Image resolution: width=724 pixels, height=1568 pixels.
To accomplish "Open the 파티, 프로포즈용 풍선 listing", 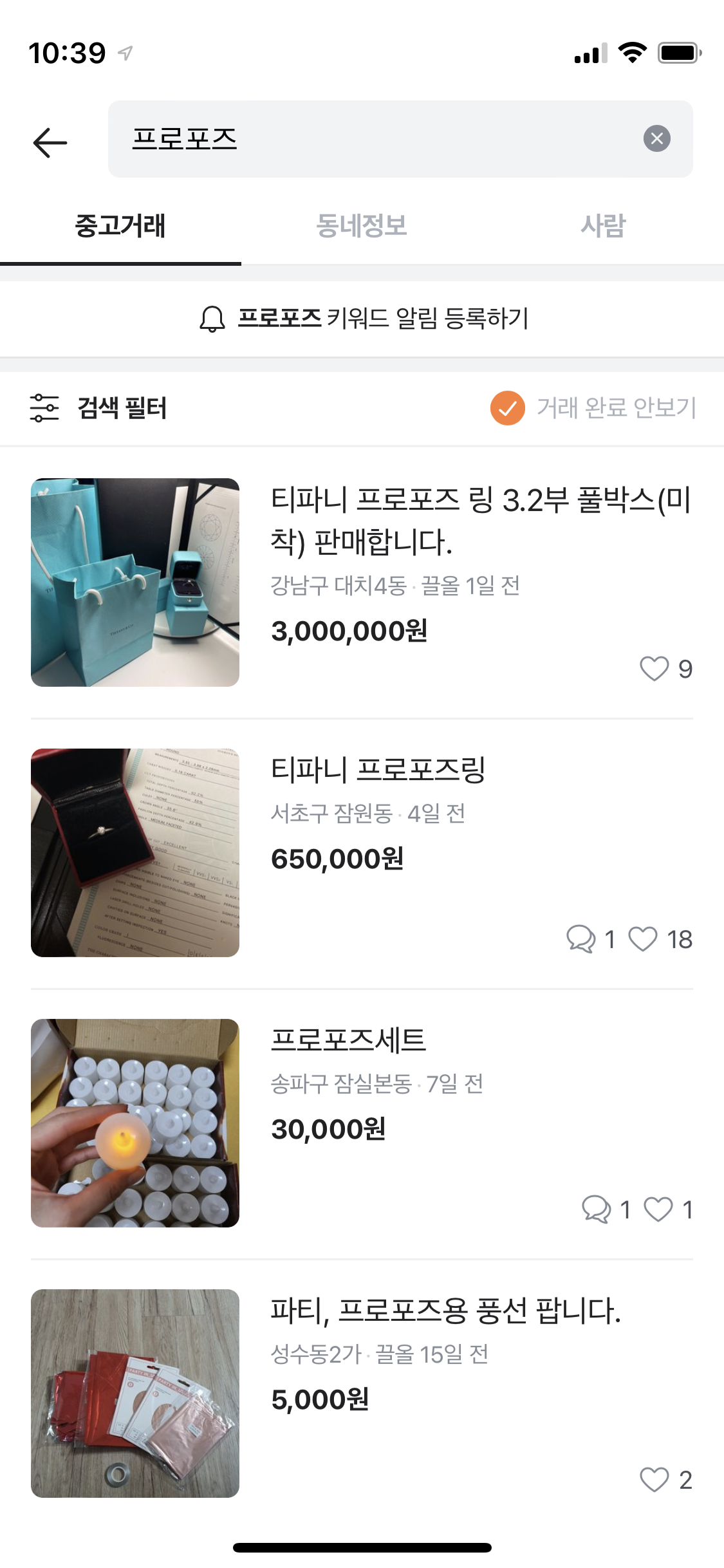I will pos(360,1394).
